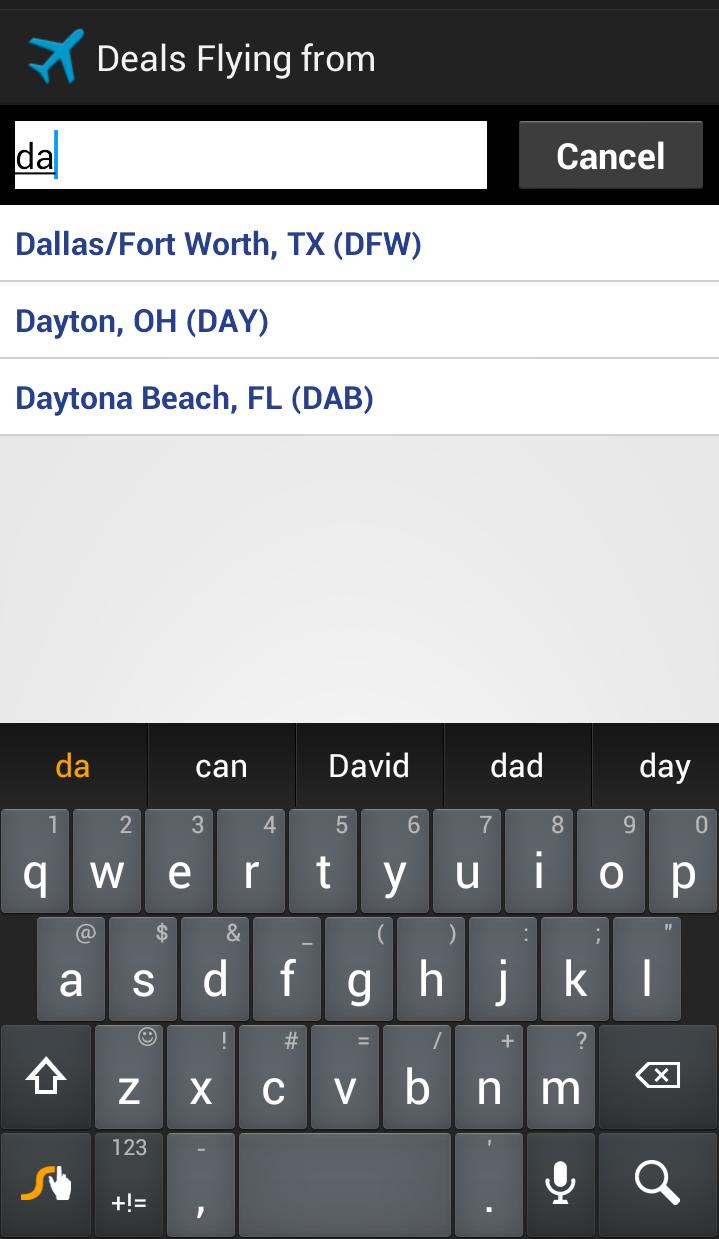Select the "David" keyboard suggestion
This screenshot has width=719, height=1239.
click(x=369, y=766)
